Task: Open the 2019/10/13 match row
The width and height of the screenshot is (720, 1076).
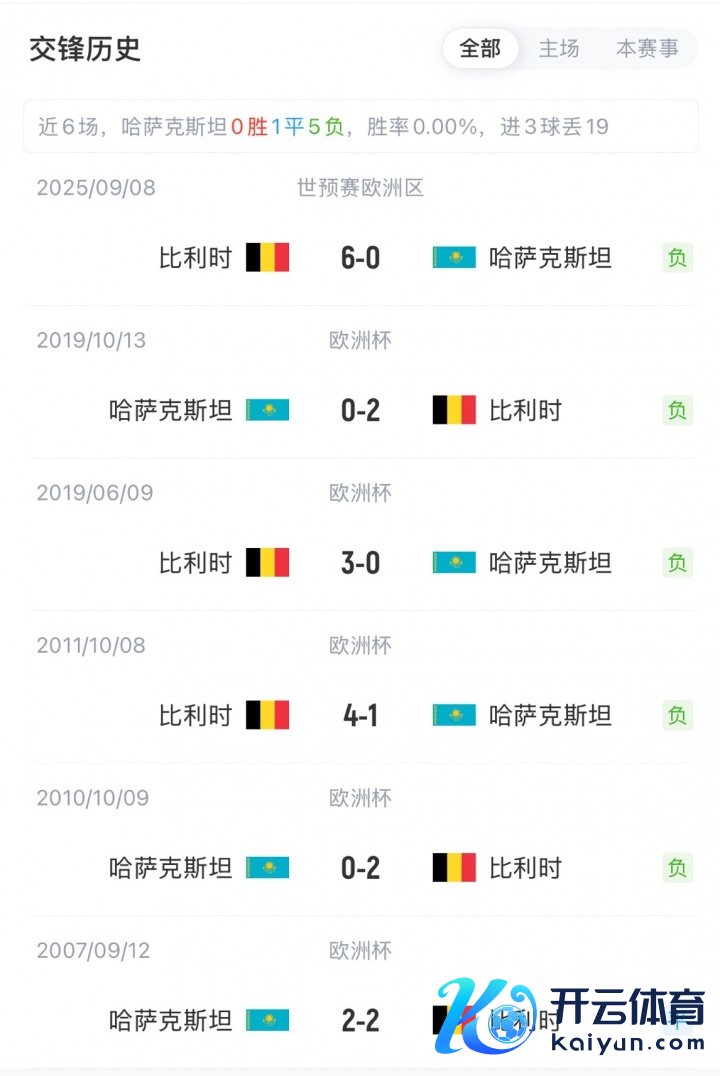Action: [x=360, y=410]
